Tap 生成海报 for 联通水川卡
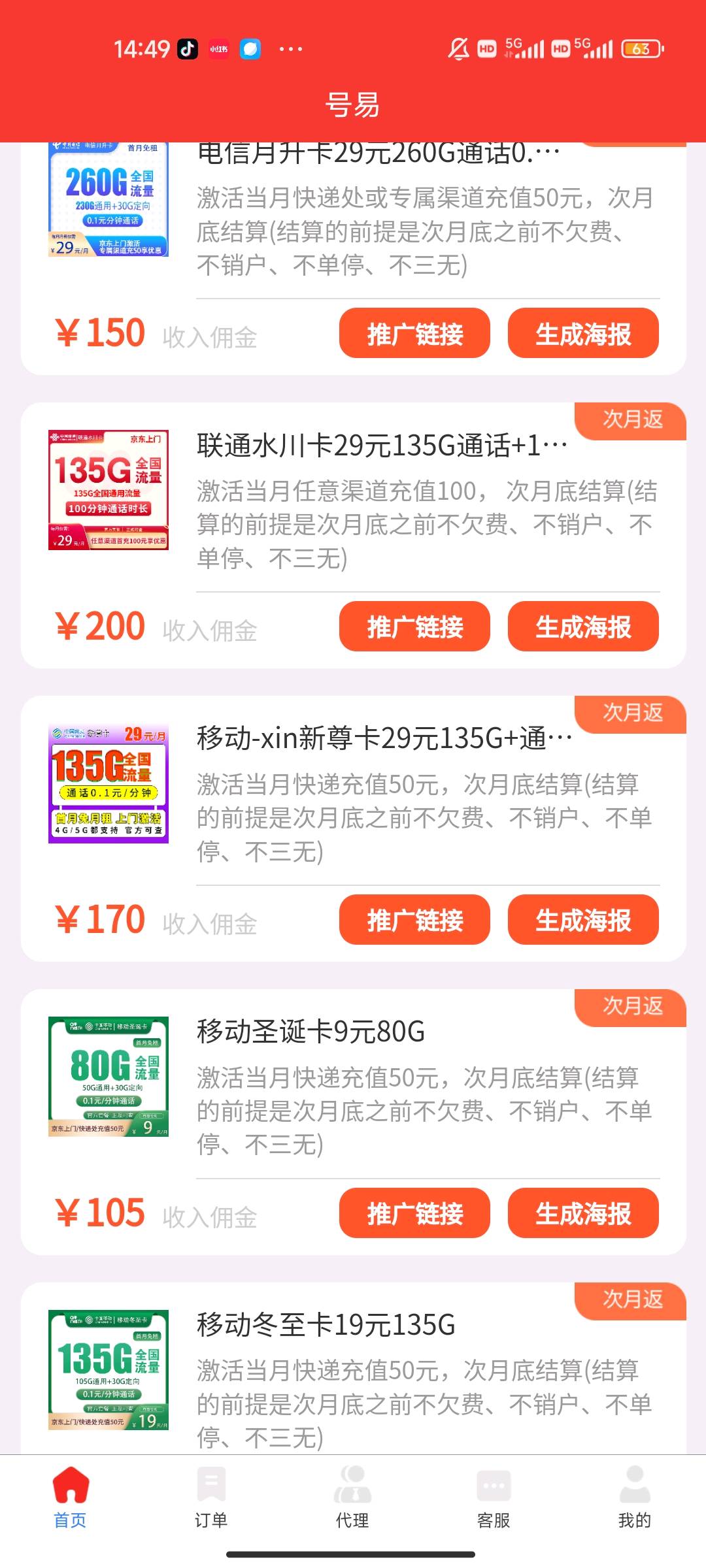The image size is (706, 1568). 583,627
